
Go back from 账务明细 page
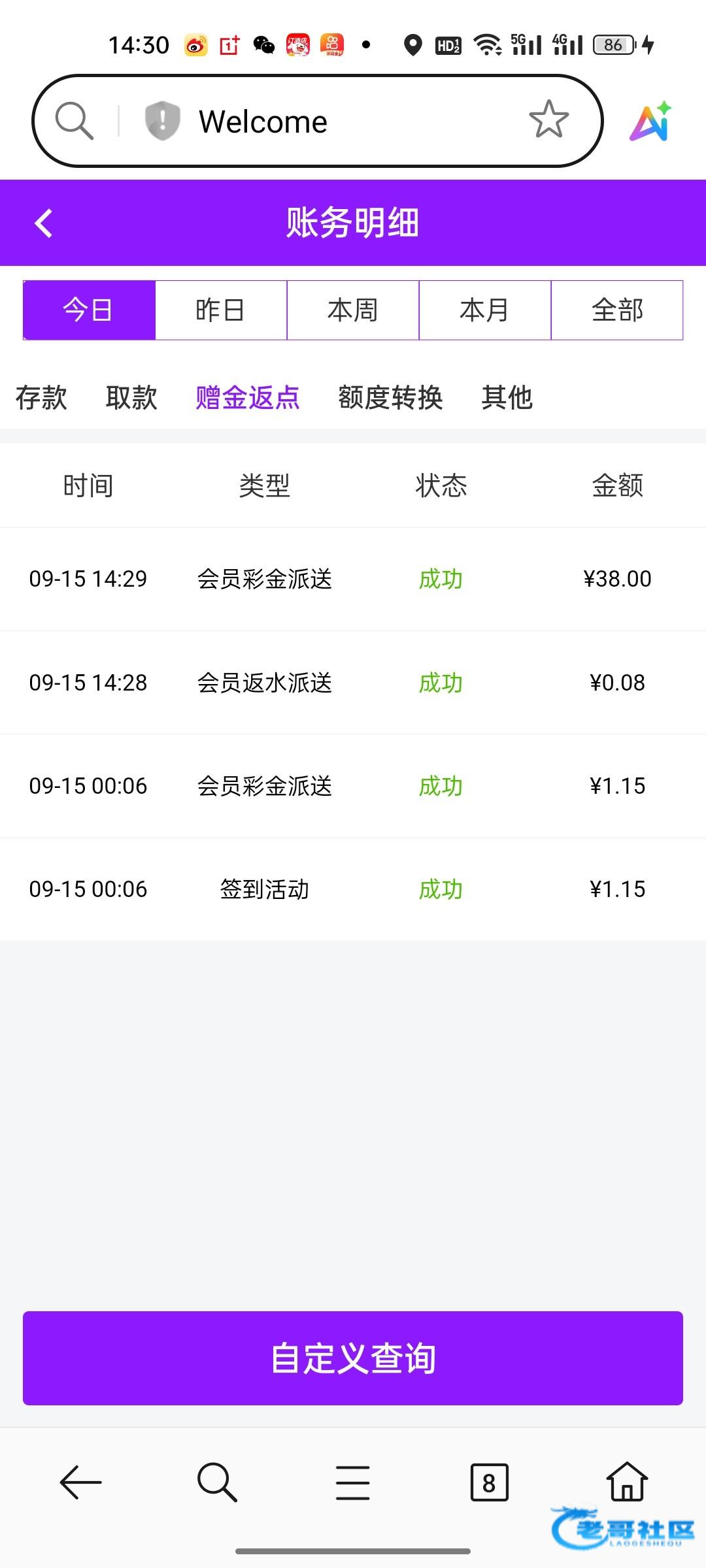click(43, 223)
